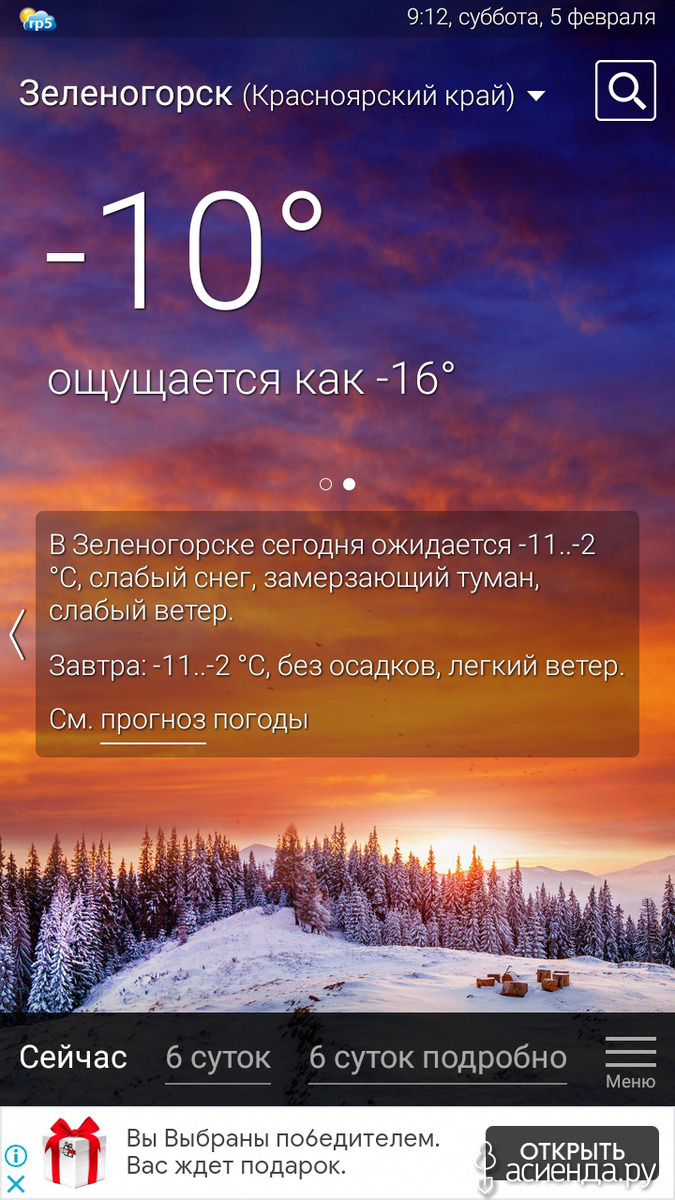The image size is (675, 1200).
Task: Tap ОТКРЫТЬ on the ad banner
Action: point(572,1151)
